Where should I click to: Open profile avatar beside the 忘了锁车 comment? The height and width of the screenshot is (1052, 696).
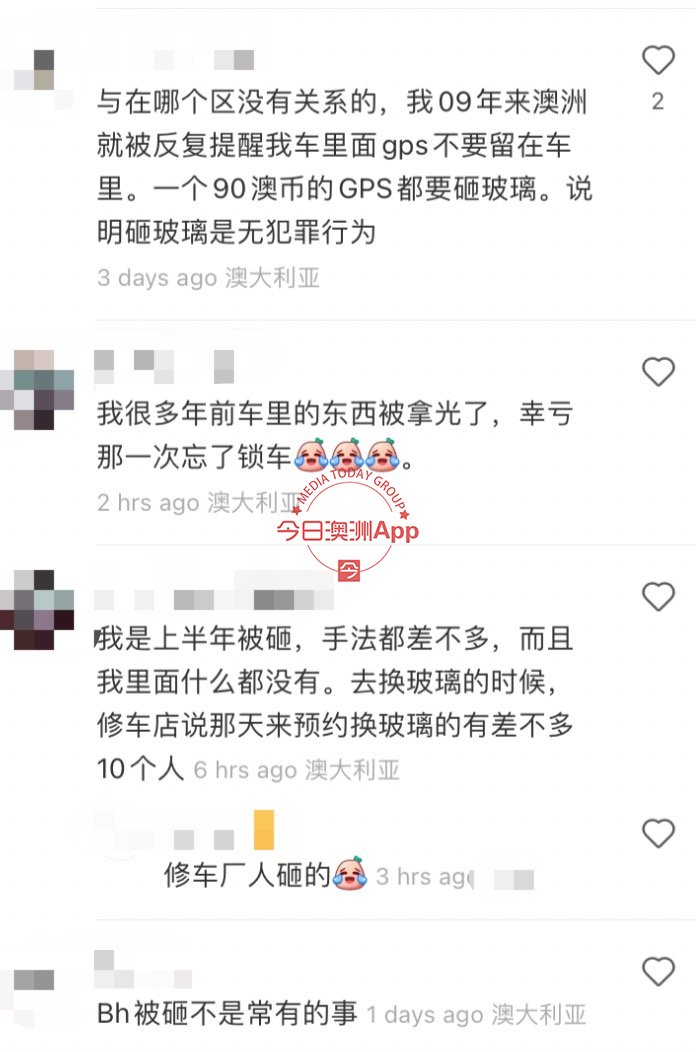tap(37, 389)
